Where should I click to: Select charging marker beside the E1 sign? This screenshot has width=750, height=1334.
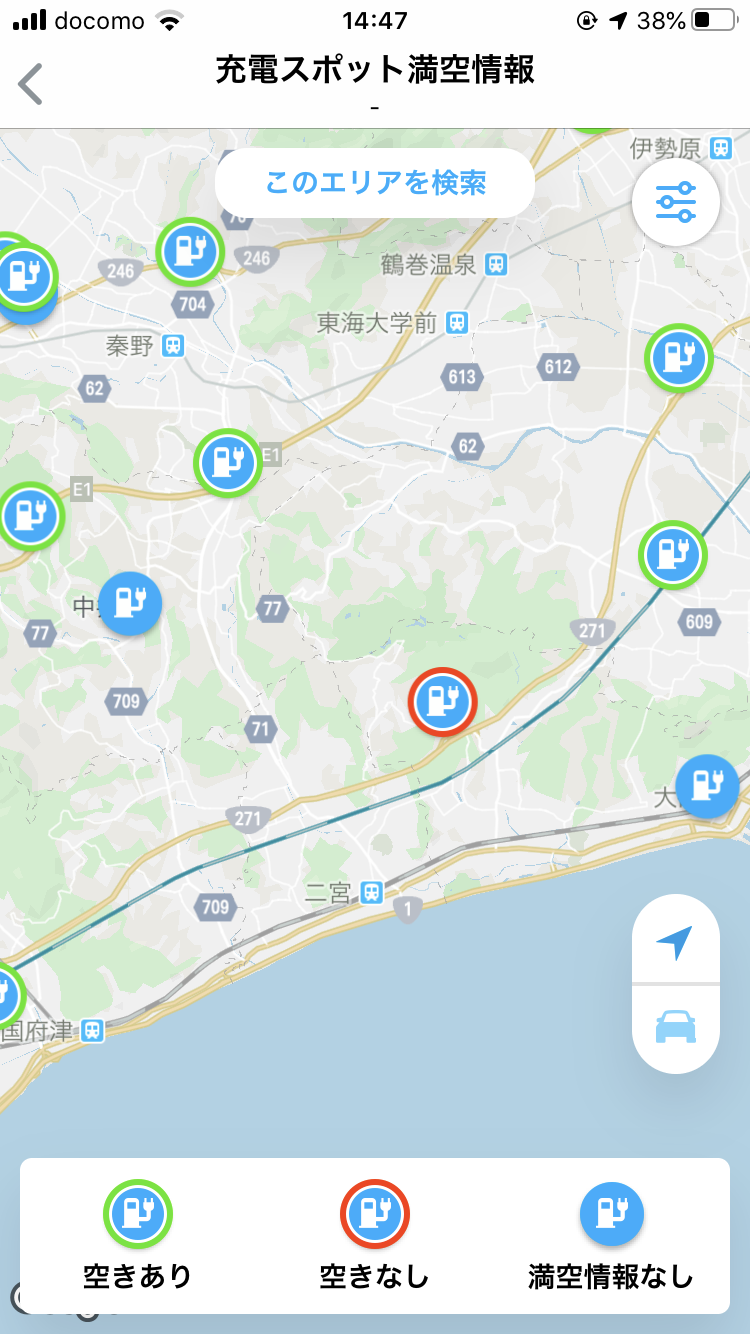tap(227, 463)
